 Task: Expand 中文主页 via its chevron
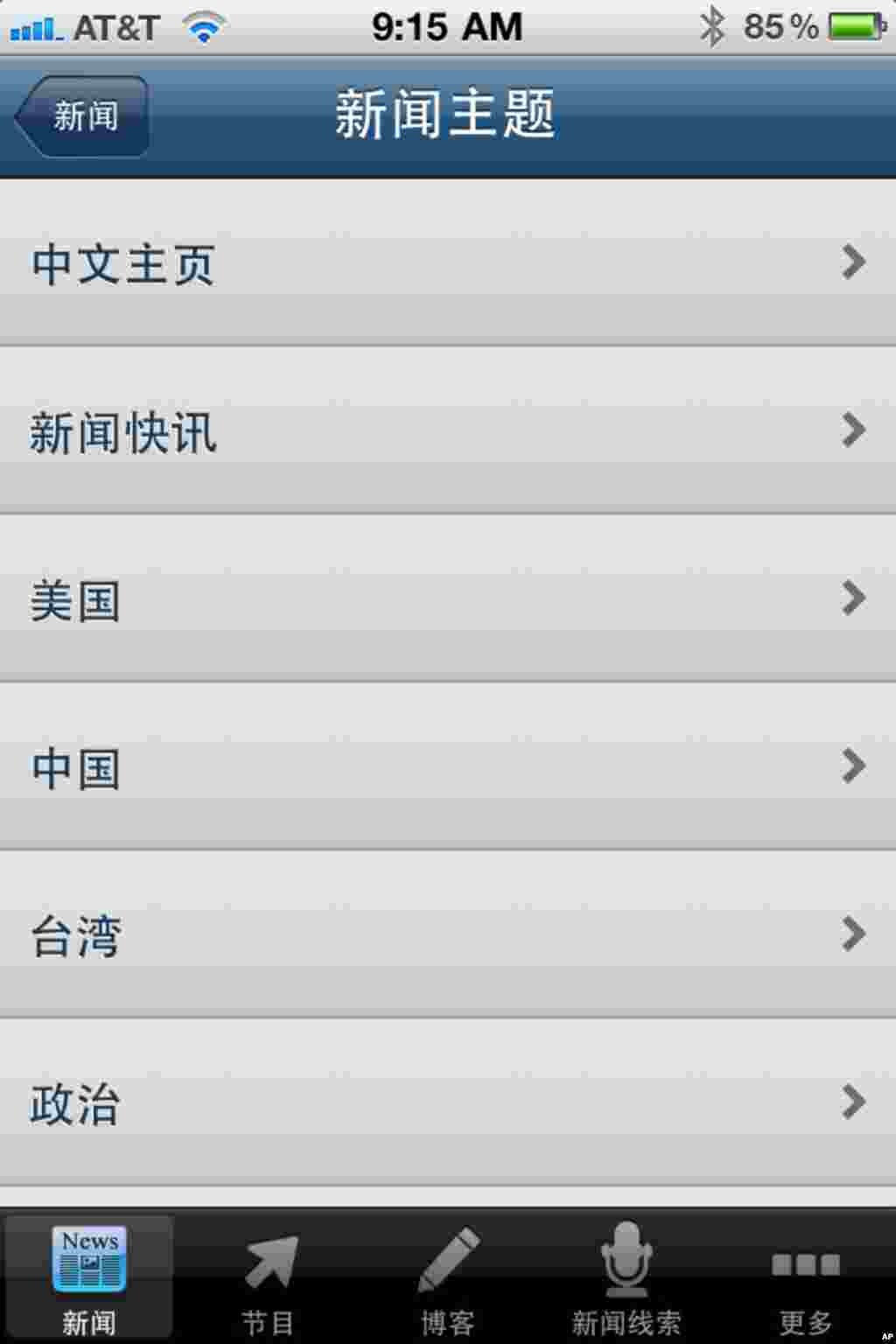tap(853, 262)
